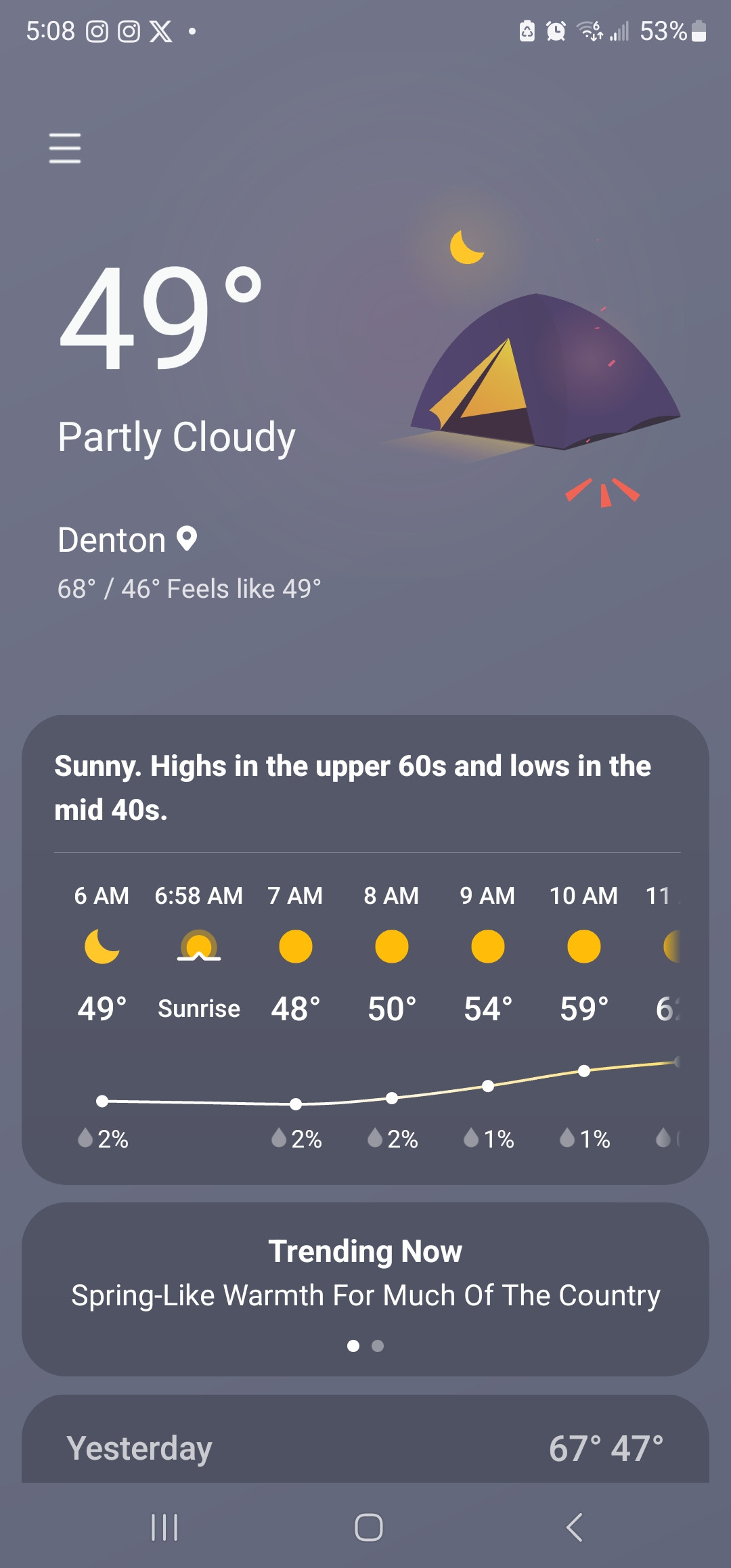Select the second page indicator dot
731x1568 pixels.
tap(378, 1346)
